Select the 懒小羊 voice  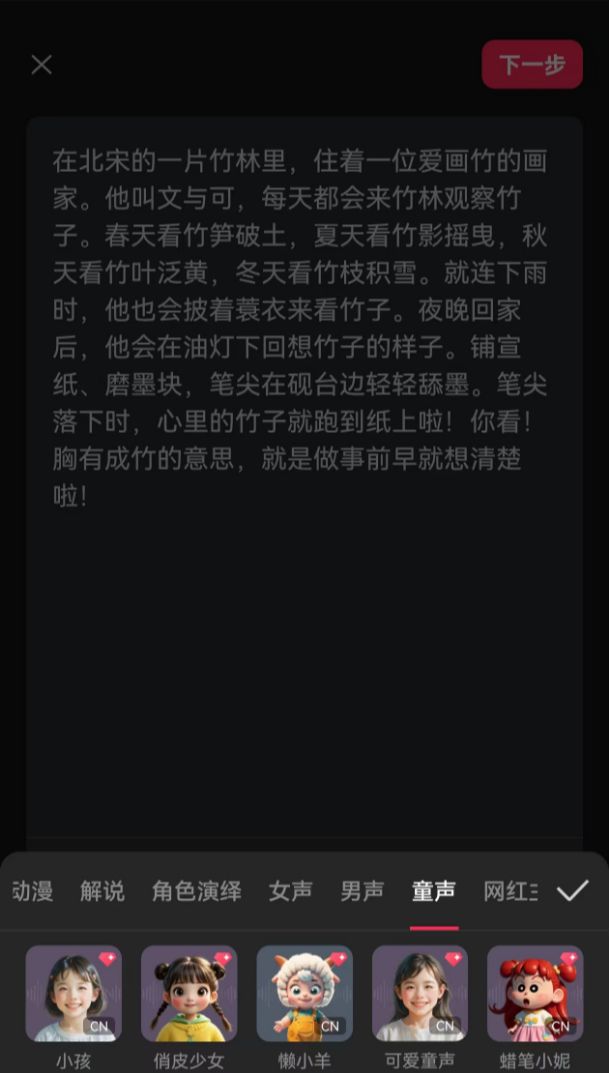[x=305, y=994]
